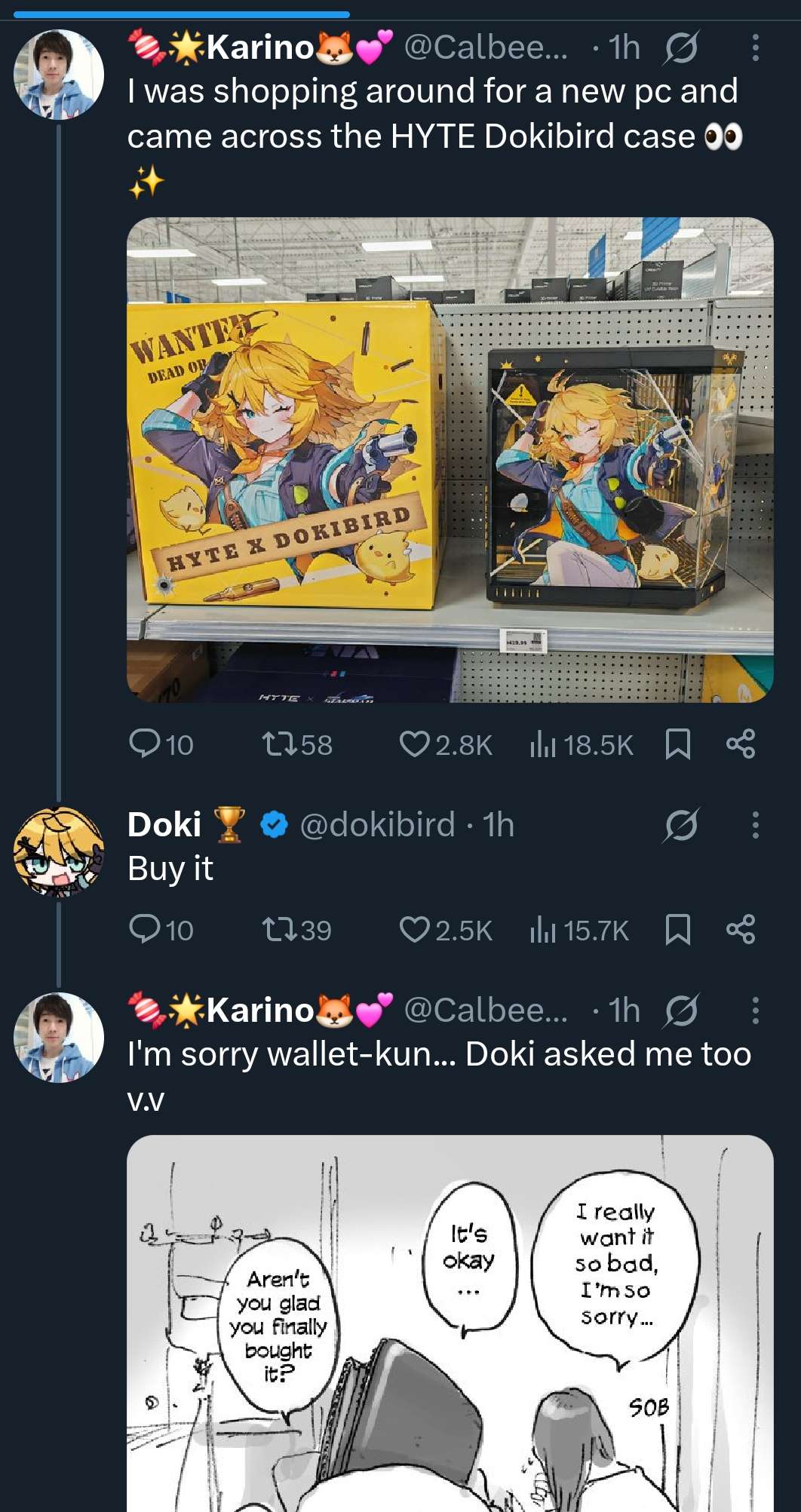The height and width of the screenshot is (1512, 801).
Task: Tap the Grok icon on Karino's first post
Action: click(x=680, y=48)
